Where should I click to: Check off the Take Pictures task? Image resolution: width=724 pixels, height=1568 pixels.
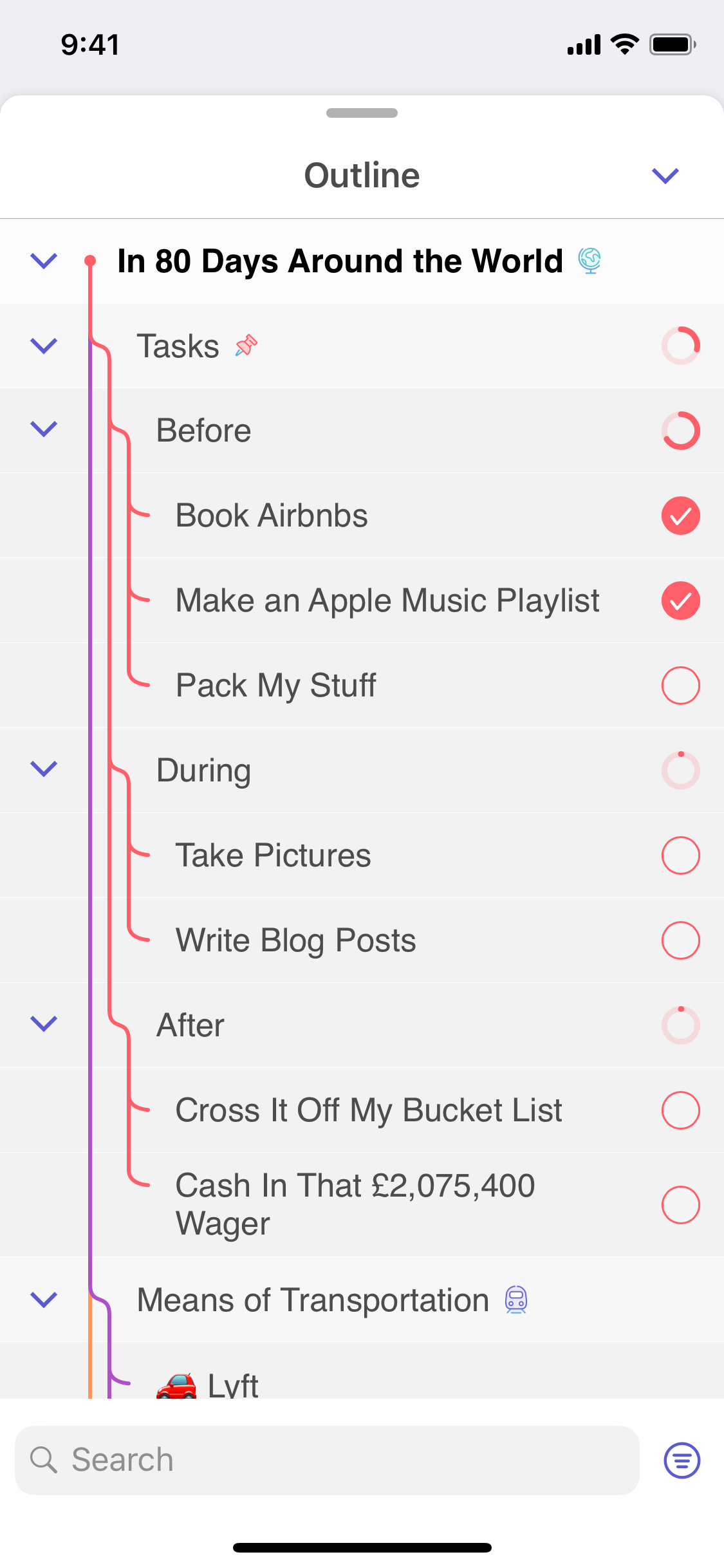point(680,855)
